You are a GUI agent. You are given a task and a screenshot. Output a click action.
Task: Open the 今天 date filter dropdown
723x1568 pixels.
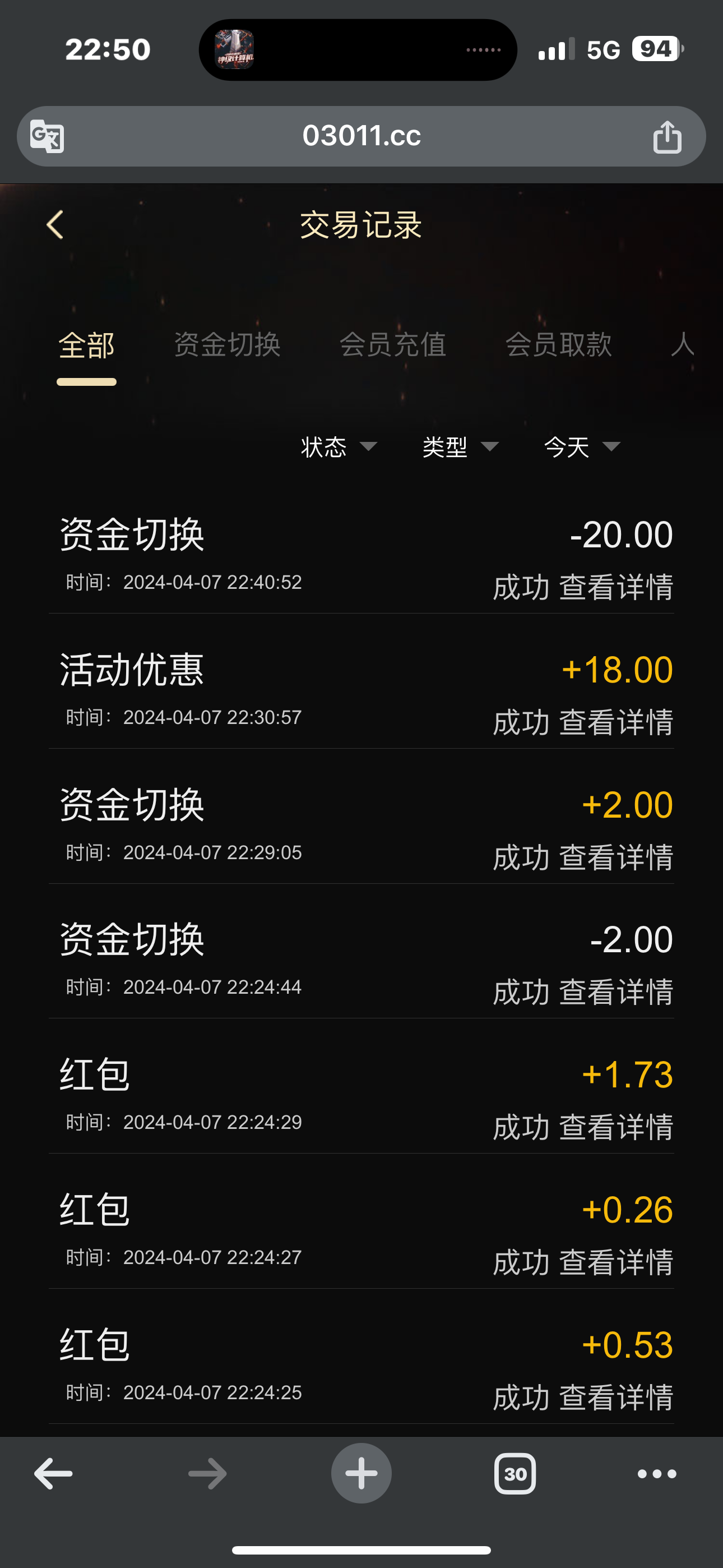point(582,447)
